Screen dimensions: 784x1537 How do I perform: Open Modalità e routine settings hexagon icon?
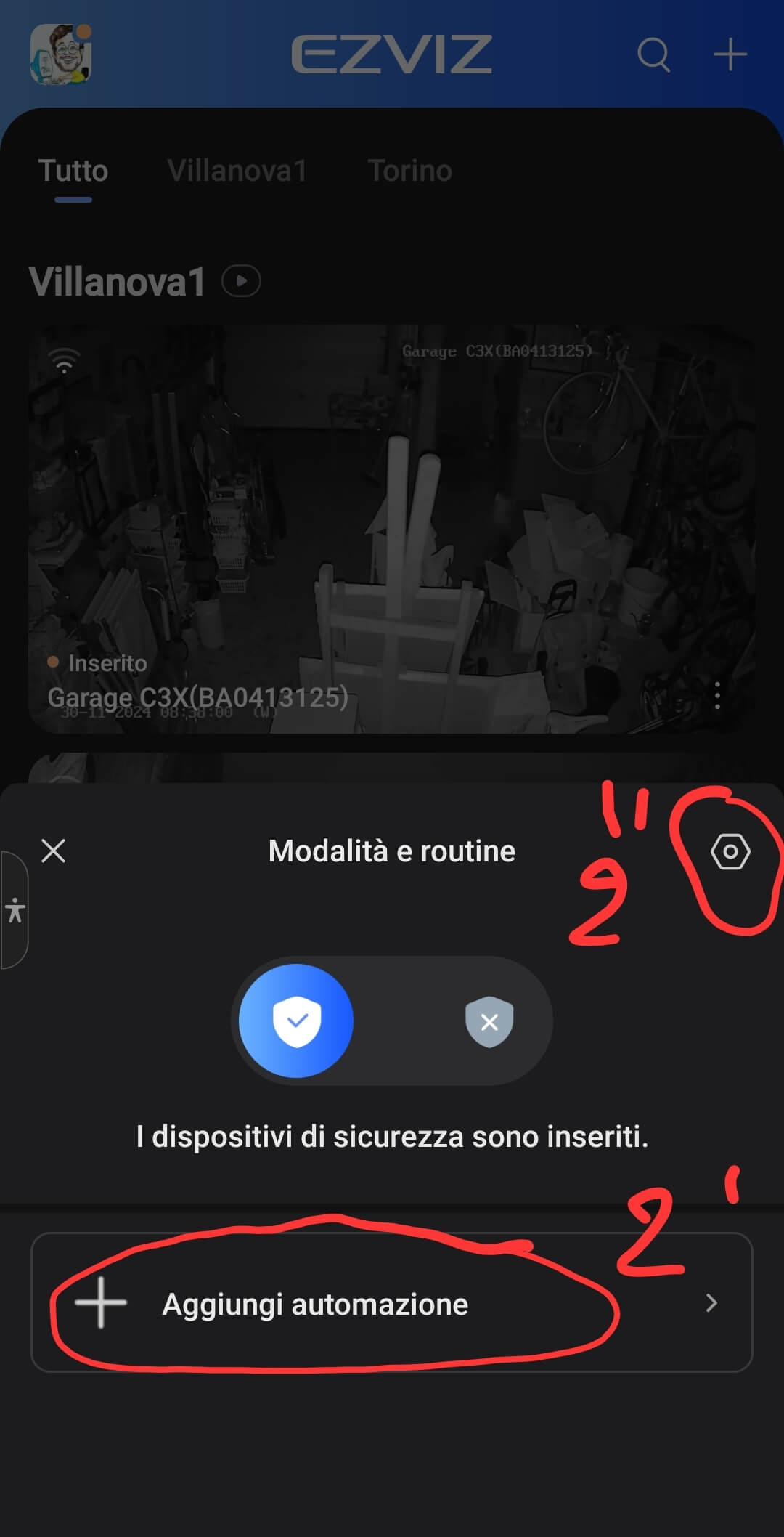(x=730, y=851)
